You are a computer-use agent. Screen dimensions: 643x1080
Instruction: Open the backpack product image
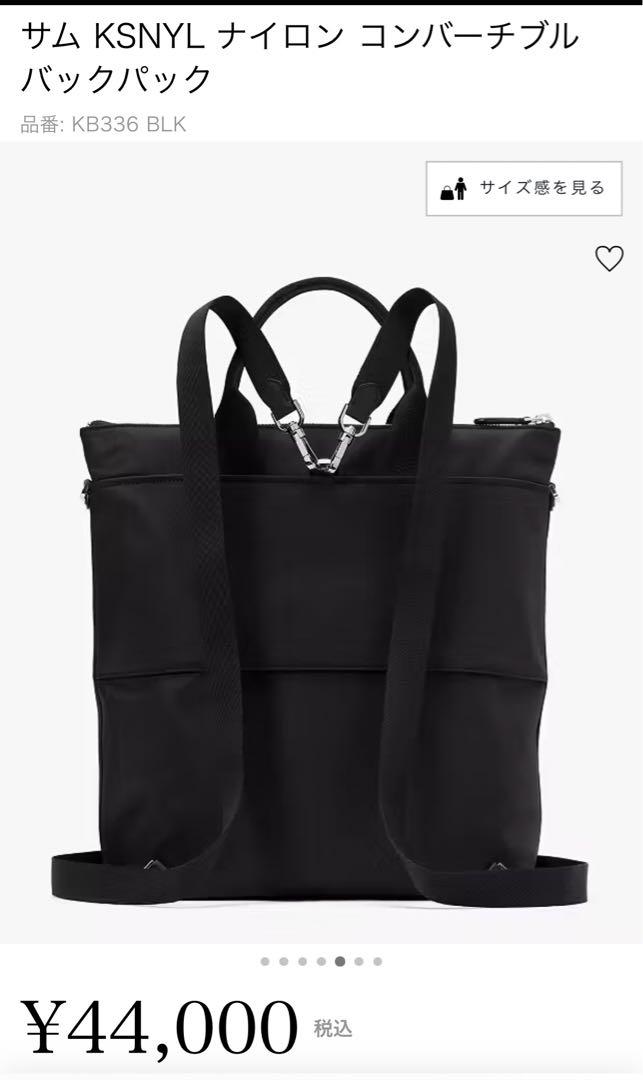pos(321,589)
